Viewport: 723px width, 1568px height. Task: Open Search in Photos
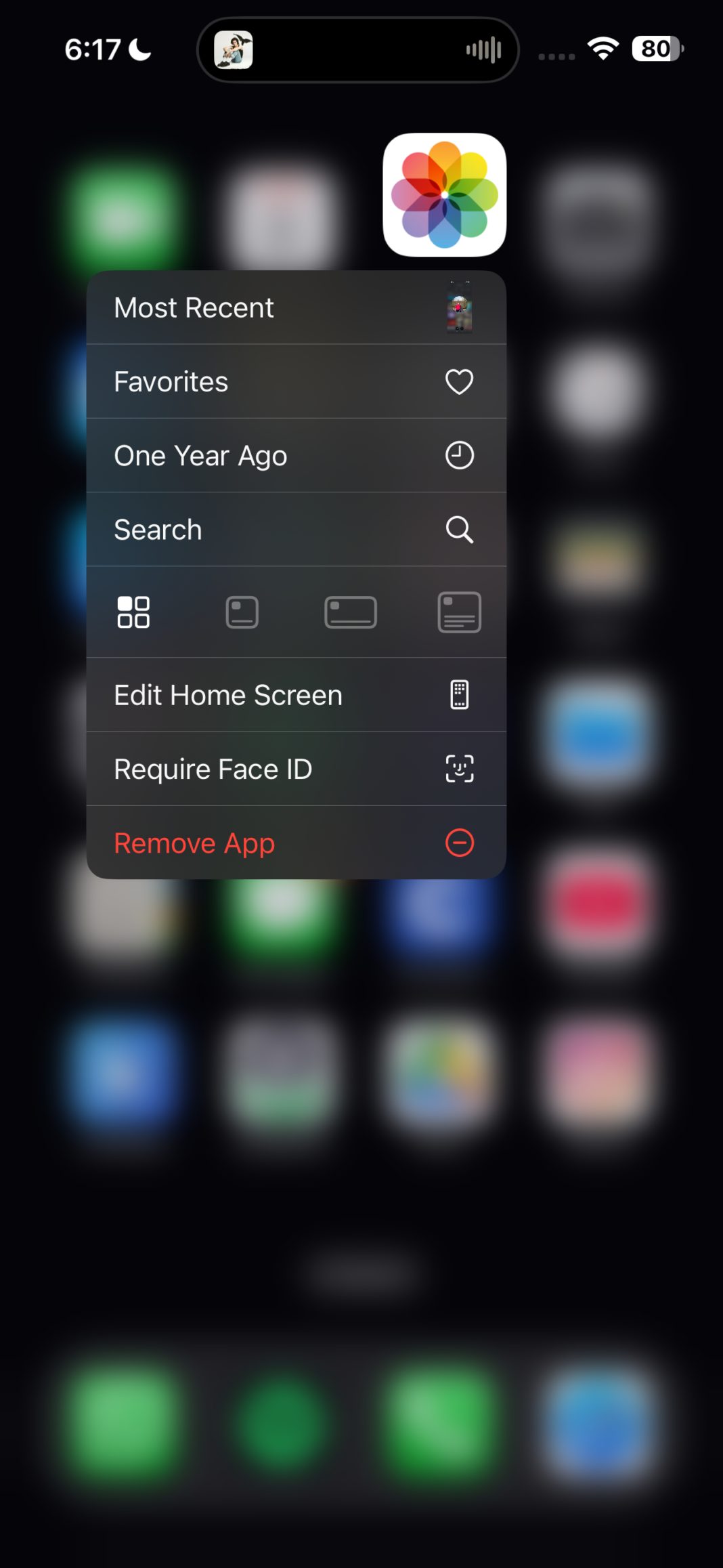pos(296,529)
